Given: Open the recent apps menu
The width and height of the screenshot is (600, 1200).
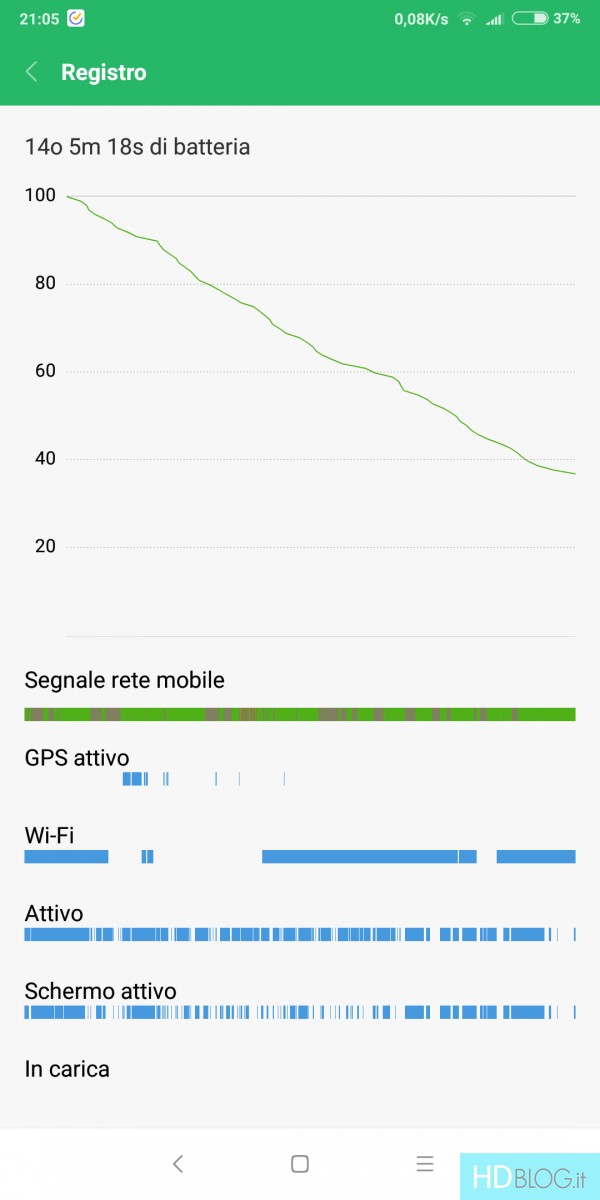Looking at the screenshot, I should click(425, 1163).
